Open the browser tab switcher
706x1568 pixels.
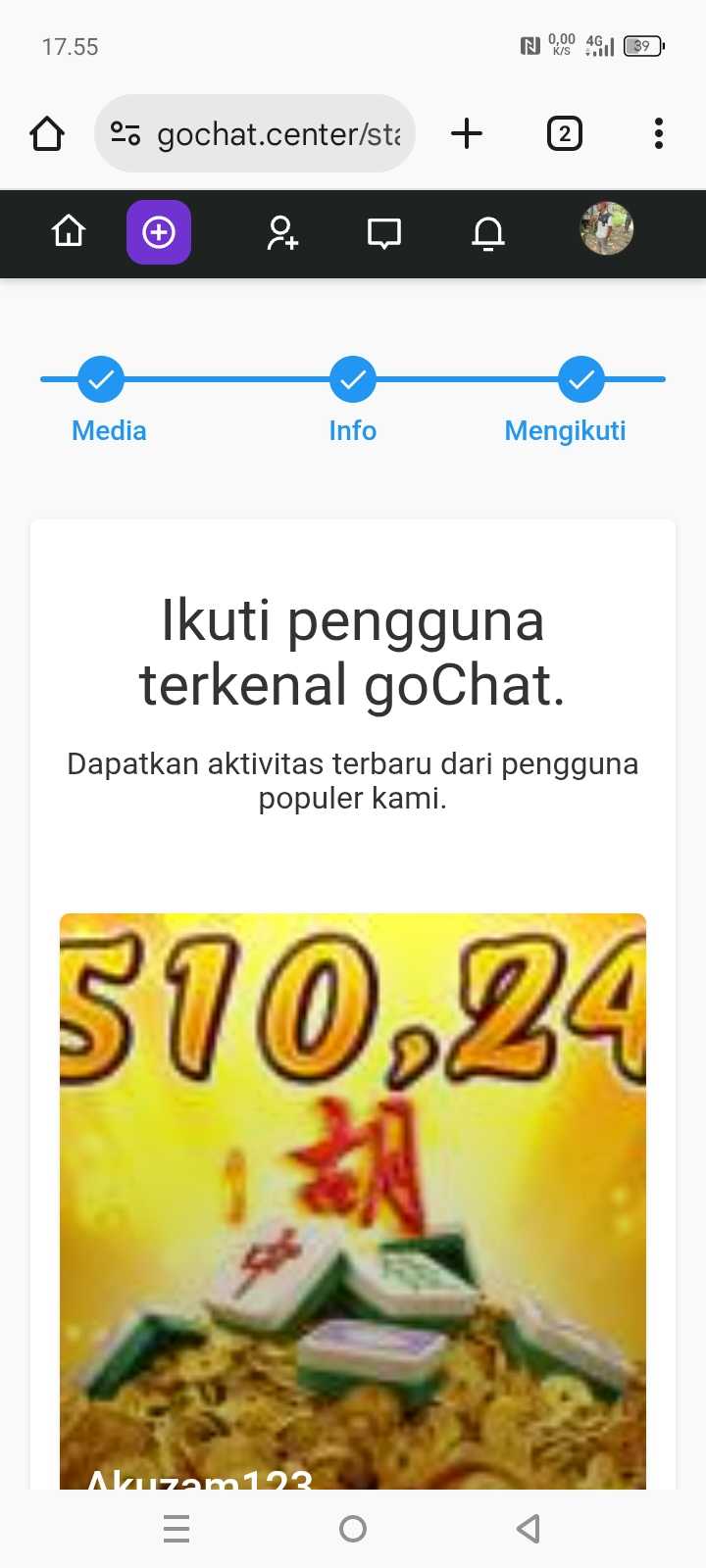tap(564, 133)
